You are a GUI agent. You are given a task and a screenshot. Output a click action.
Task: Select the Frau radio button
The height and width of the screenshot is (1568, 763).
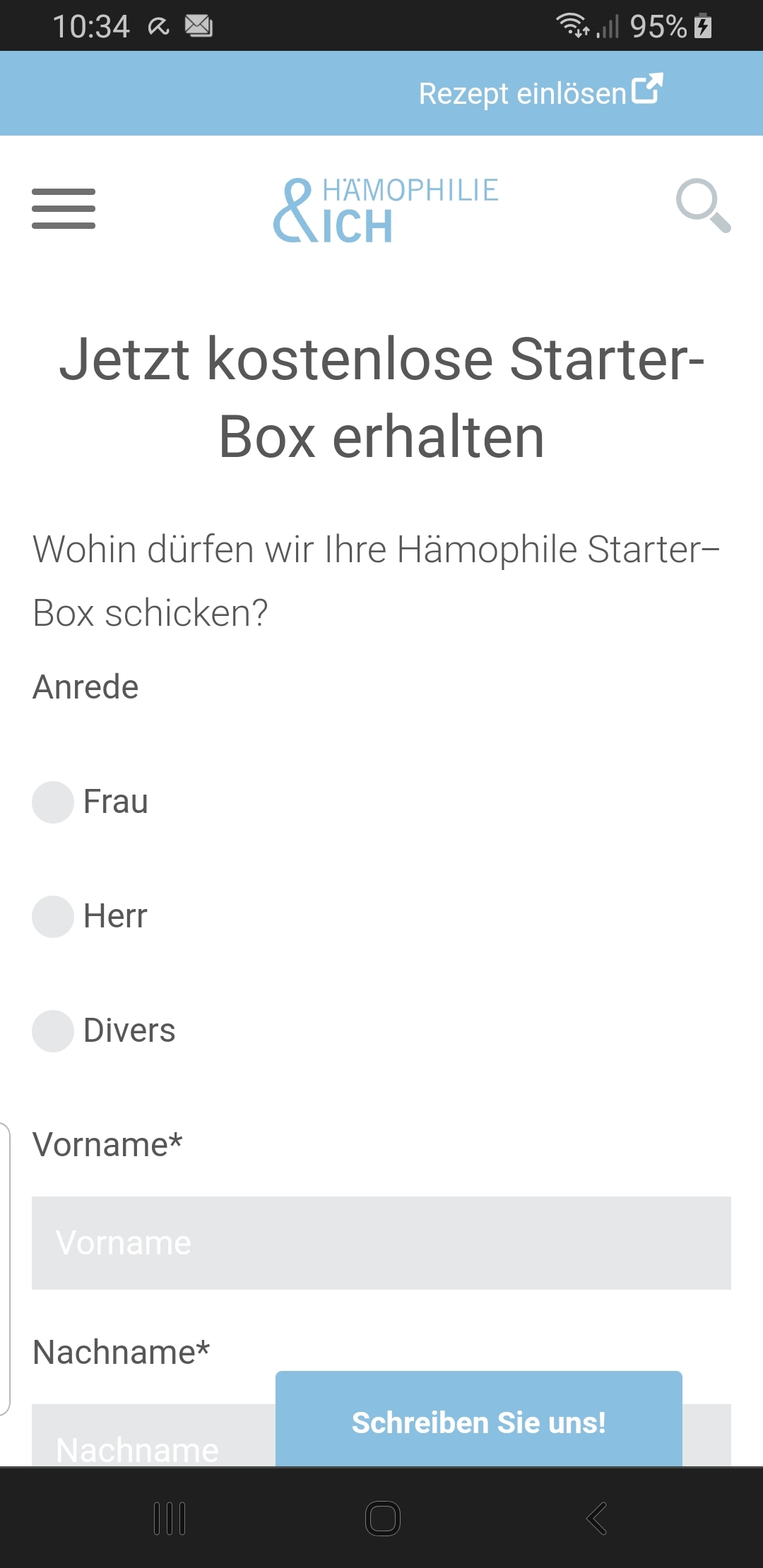53,802
